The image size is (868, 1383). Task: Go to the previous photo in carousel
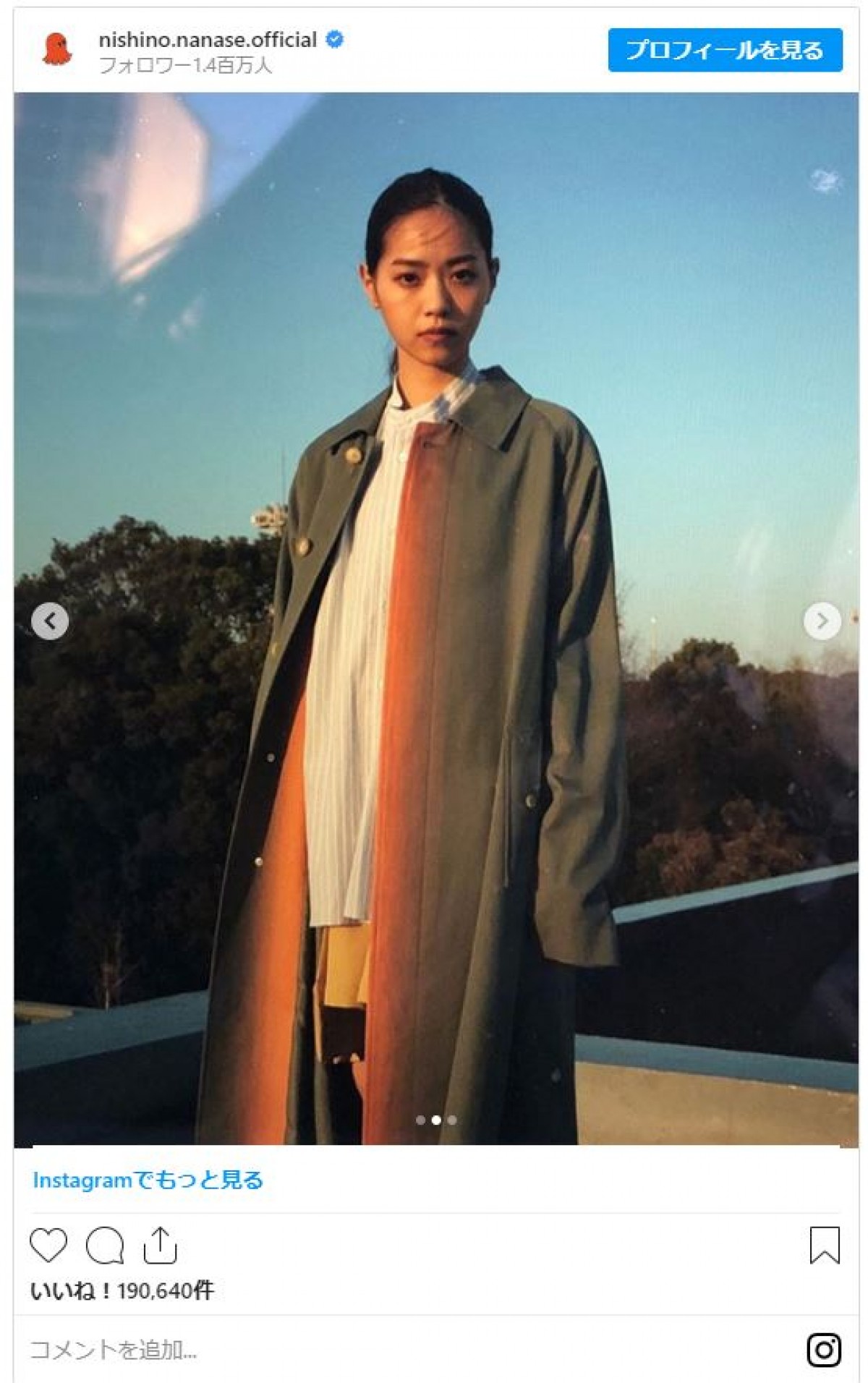coord(50,621)
